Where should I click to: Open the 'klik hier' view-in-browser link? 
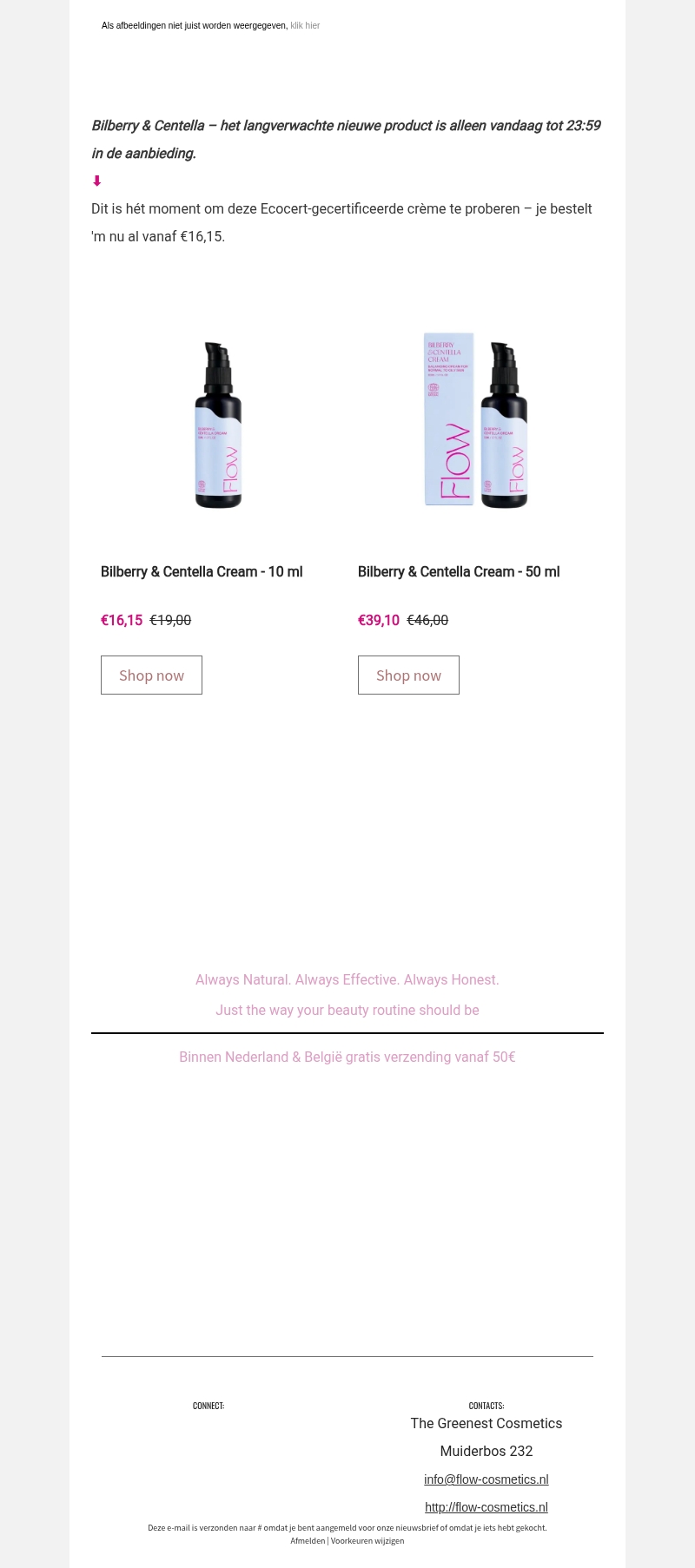[305, 26]
